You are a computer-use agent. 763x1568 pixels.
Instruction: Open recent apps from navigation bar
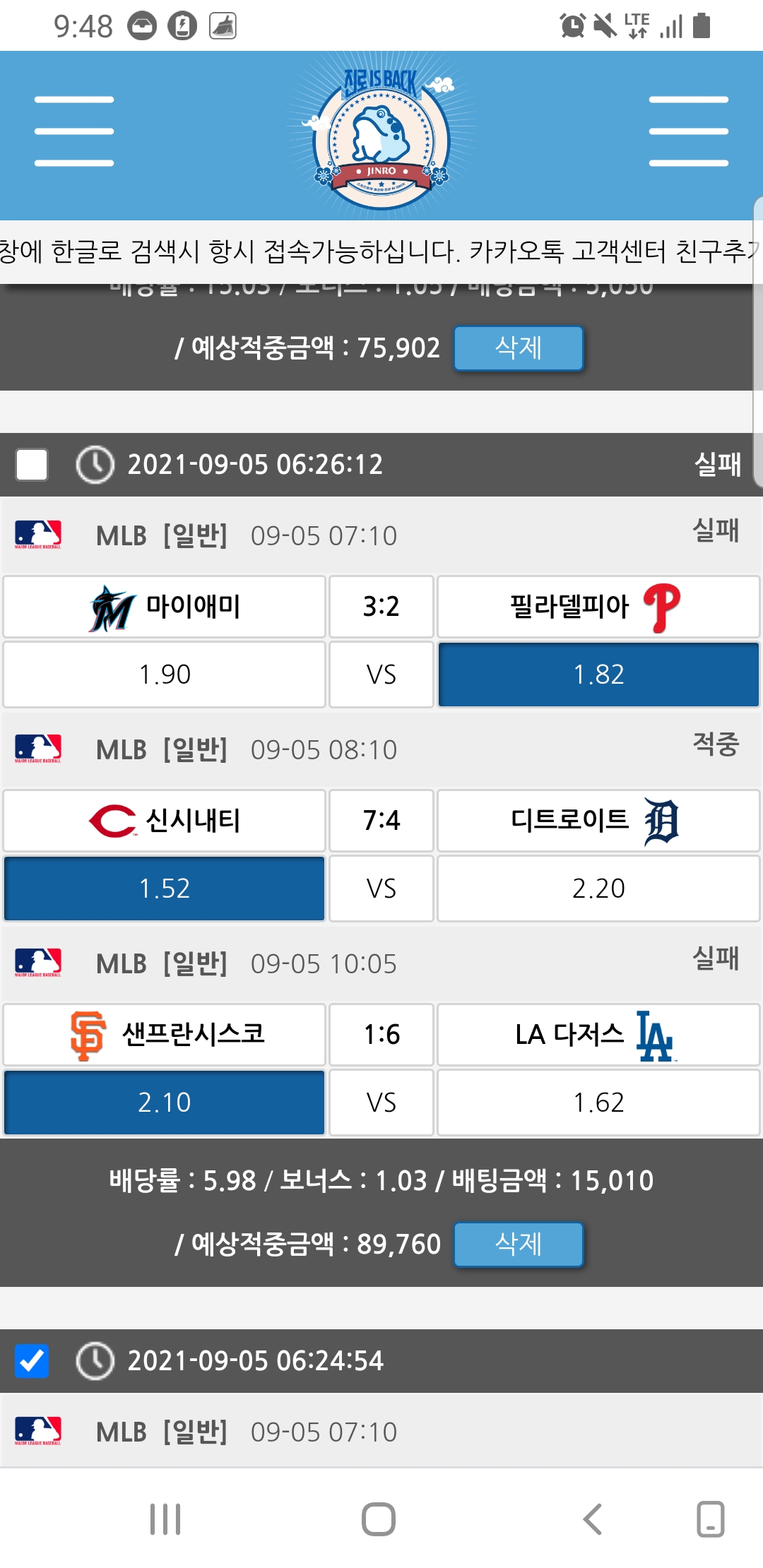tap(165, 1519)
